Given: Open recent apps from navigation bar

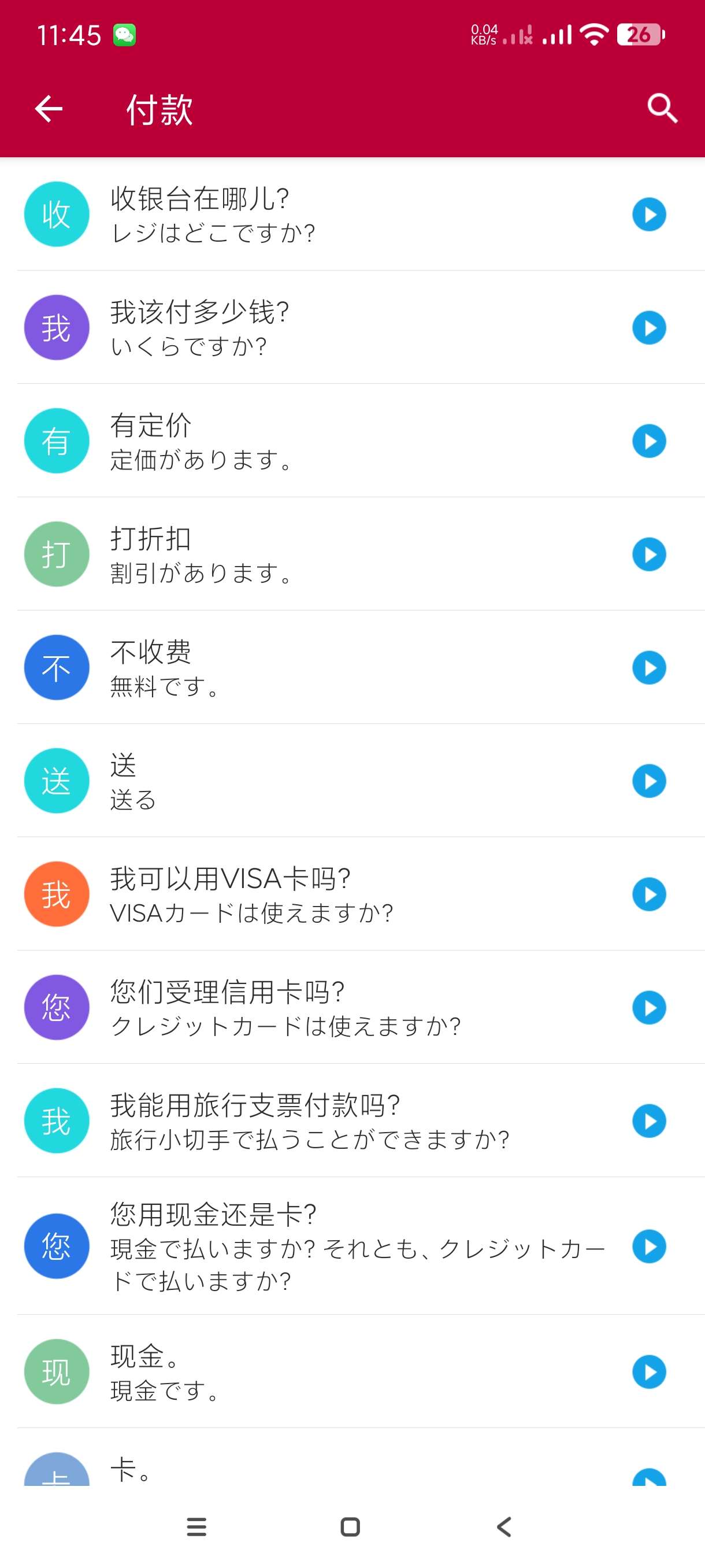Looking at the screenshot, I should click(x=196, y=1526).
